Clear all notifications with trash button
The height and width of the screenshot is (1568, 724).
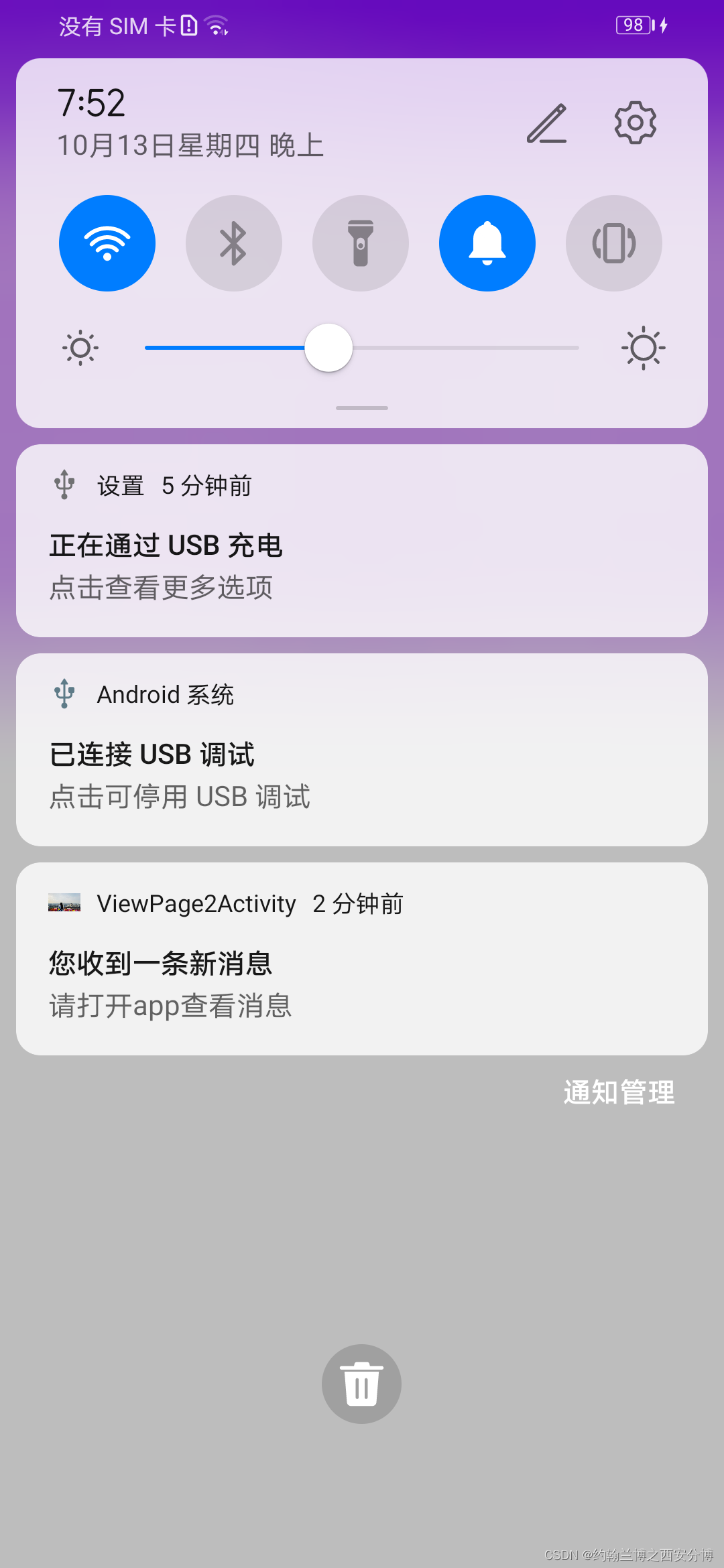pos(361,1383)
